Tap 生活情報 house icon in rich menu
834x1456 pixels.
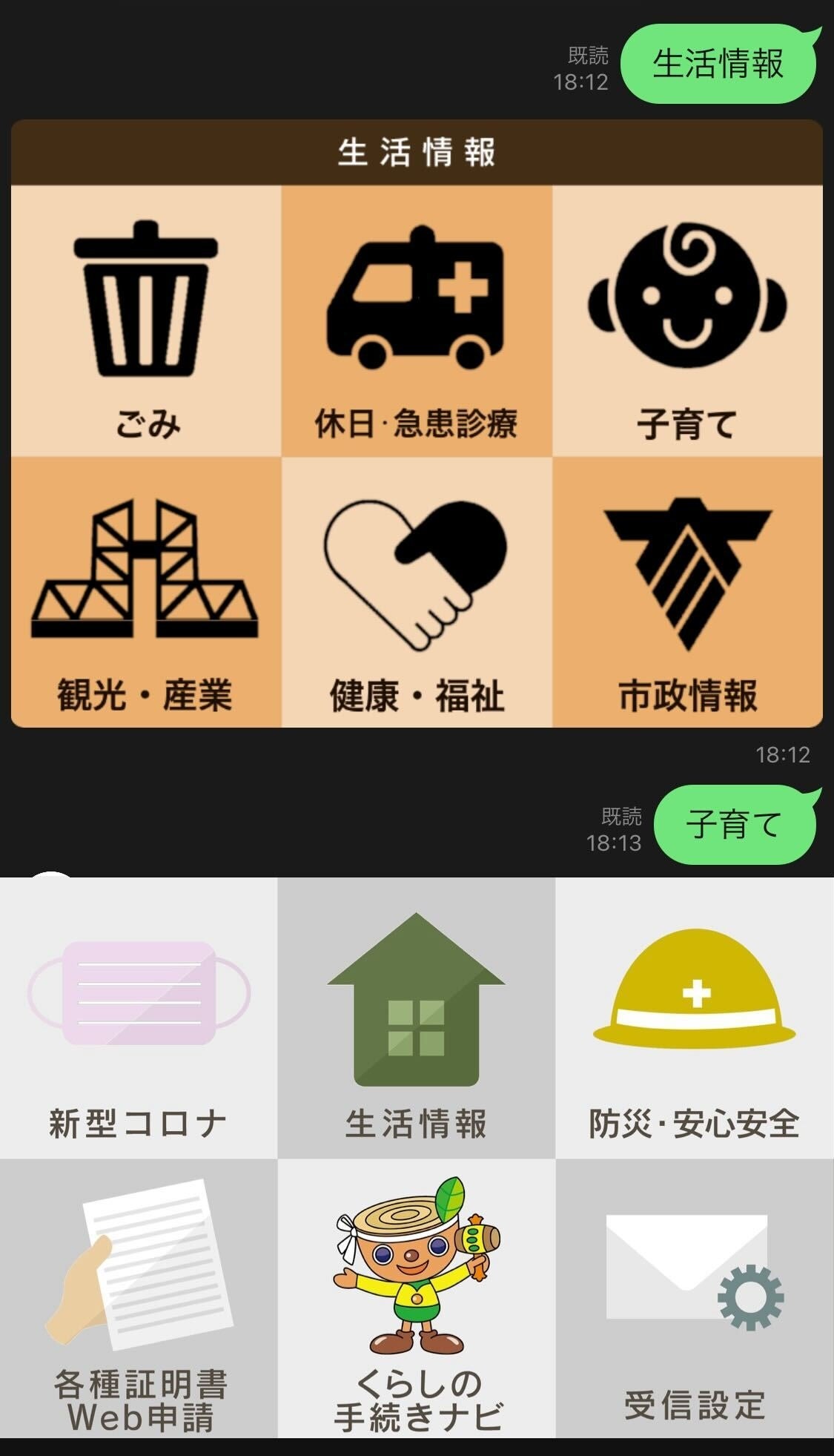tap(417, 1018)
